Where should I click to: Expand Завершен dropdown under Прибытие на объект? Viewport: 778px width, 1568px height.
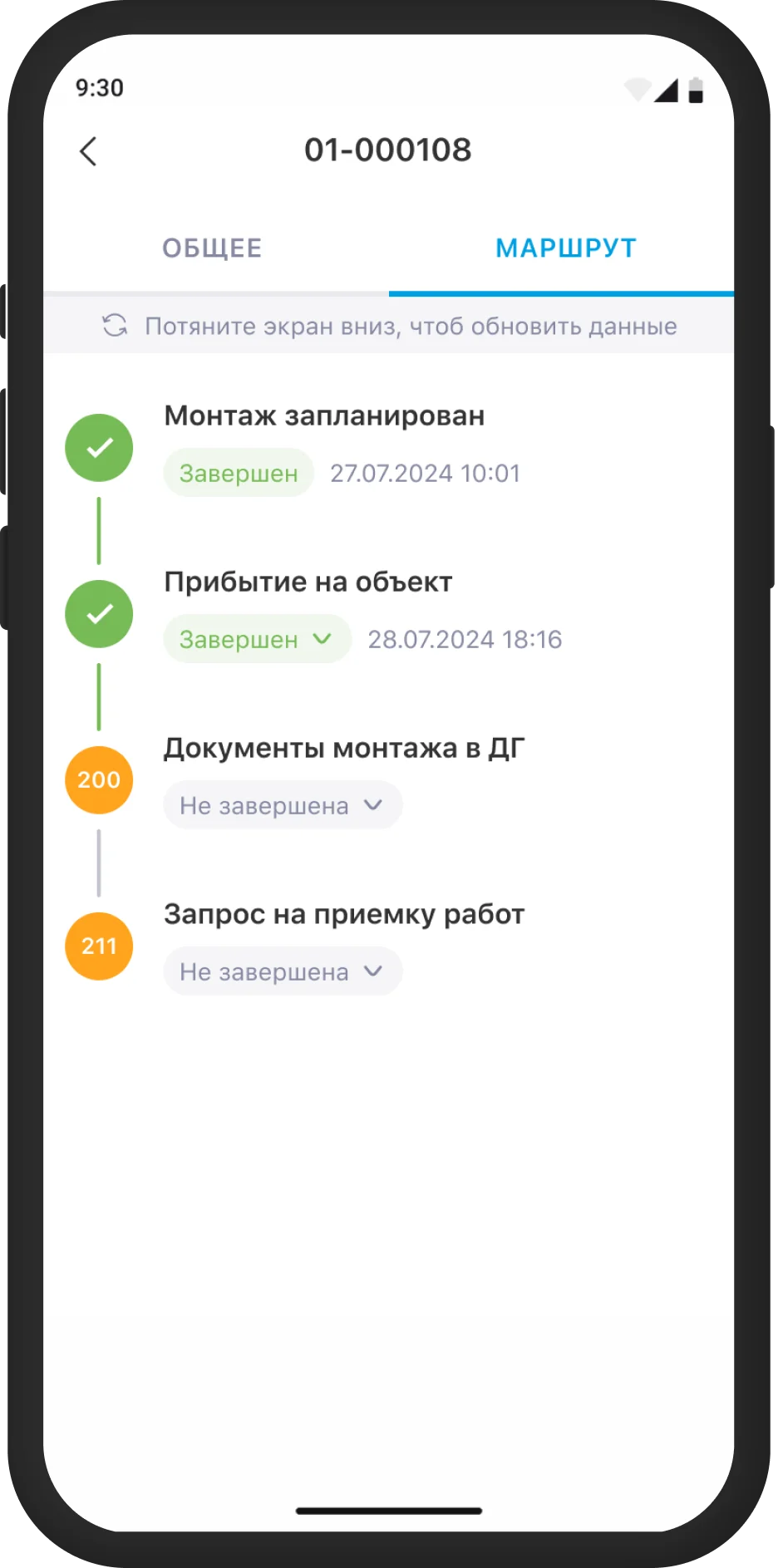(x=257, y=639)
